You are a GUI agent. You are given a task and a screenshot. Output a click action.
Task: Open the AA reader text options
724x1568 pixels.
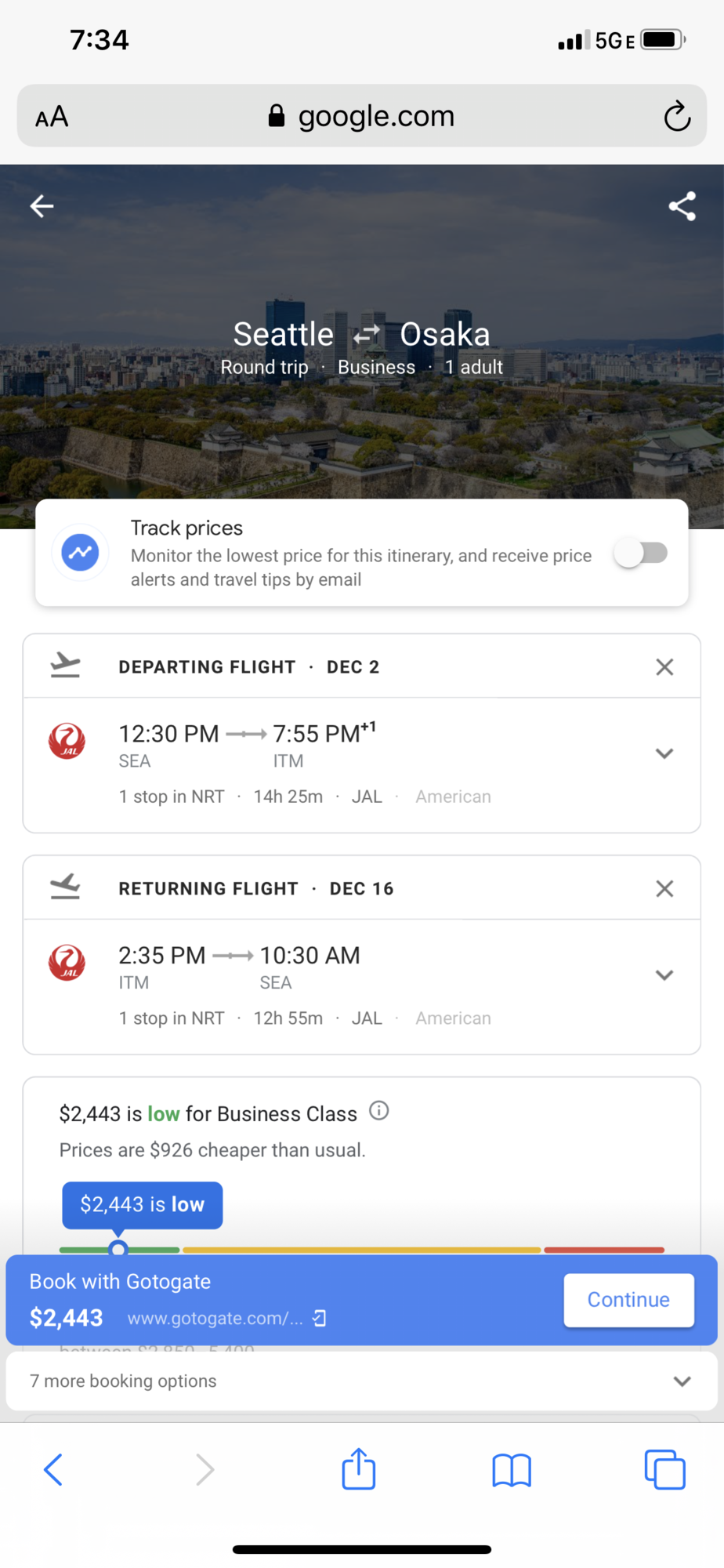(52, 117)
